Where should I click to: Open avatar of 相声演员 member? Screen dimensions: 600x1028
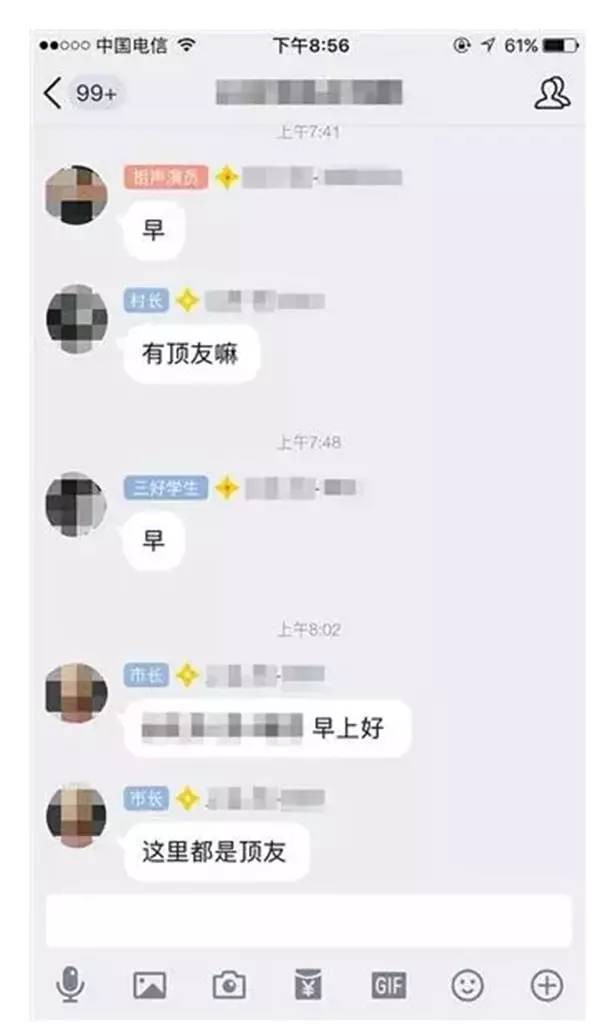(x=76, y=195)
